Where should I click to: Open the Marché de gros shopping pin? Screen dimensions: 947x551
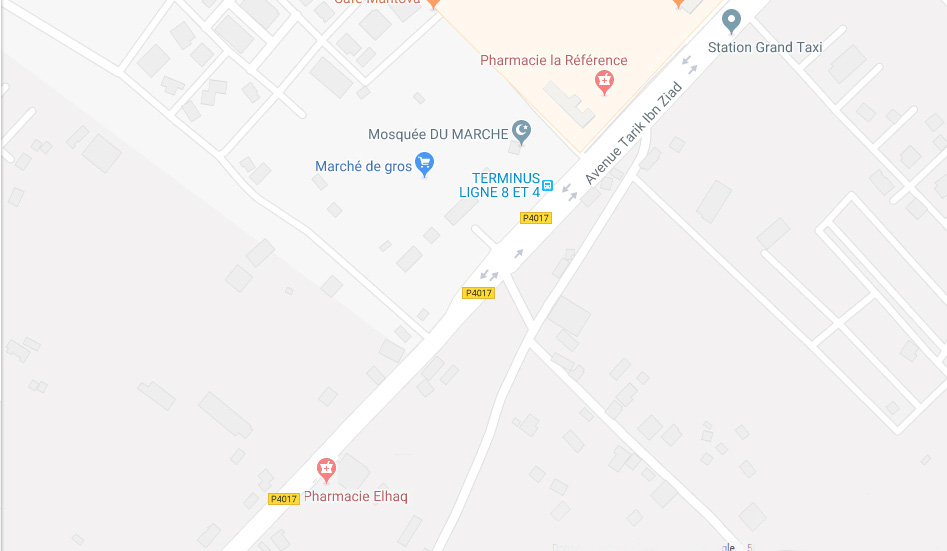[x=425, y=163]
